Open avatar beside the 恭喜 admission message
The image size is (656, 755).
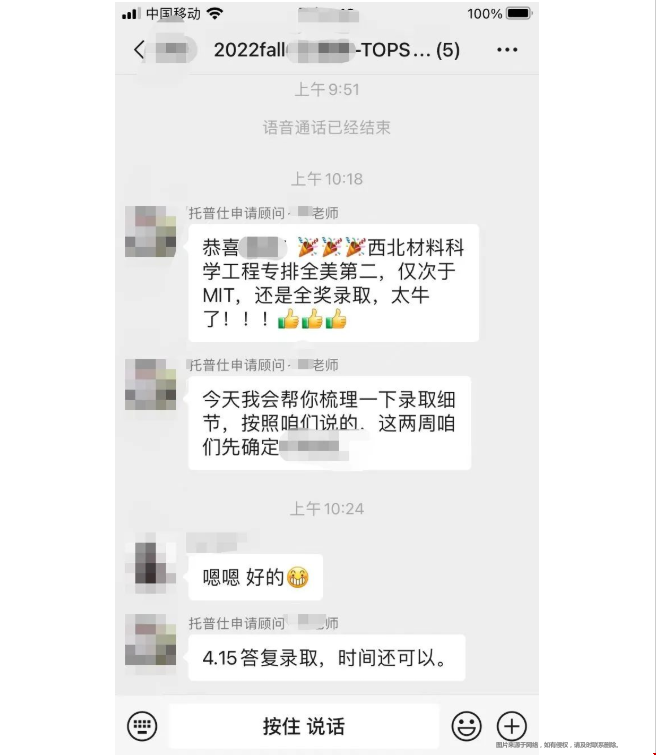tap(150, 231)
